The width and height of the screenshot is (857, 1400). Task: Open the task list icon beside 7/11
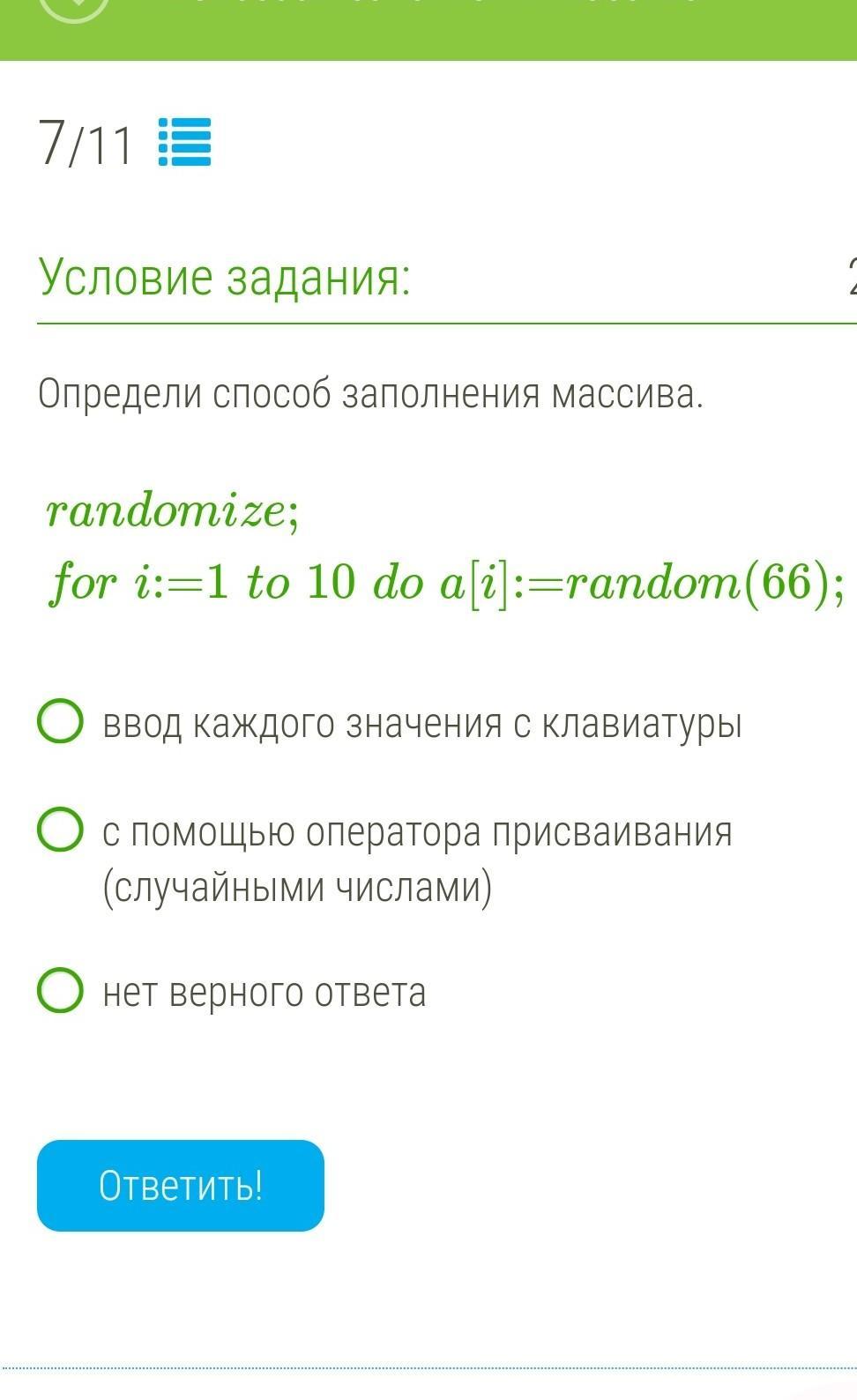click(x=184, y=143)
